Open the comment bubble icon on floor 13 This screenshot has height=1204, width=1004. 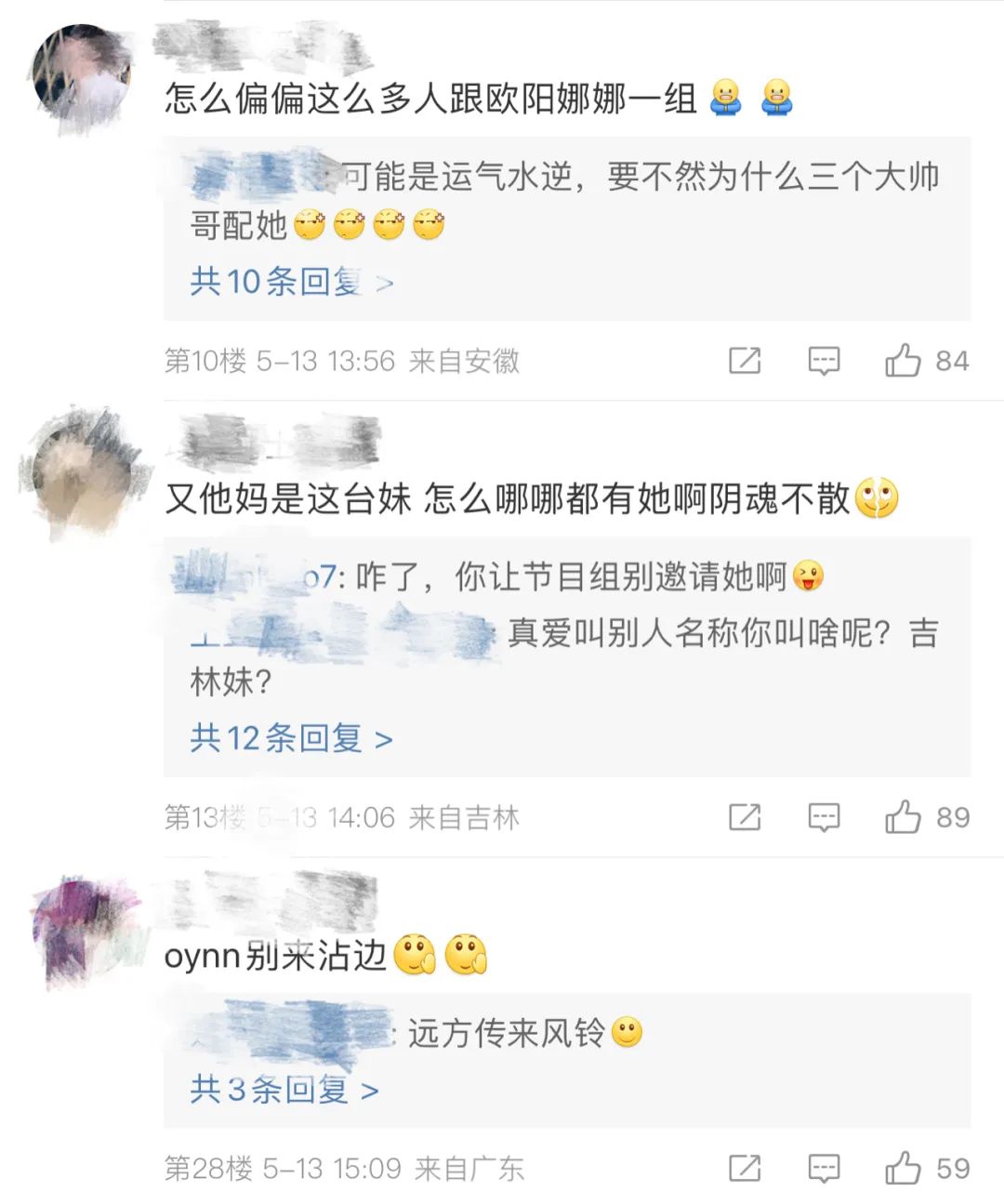[824, 816]
